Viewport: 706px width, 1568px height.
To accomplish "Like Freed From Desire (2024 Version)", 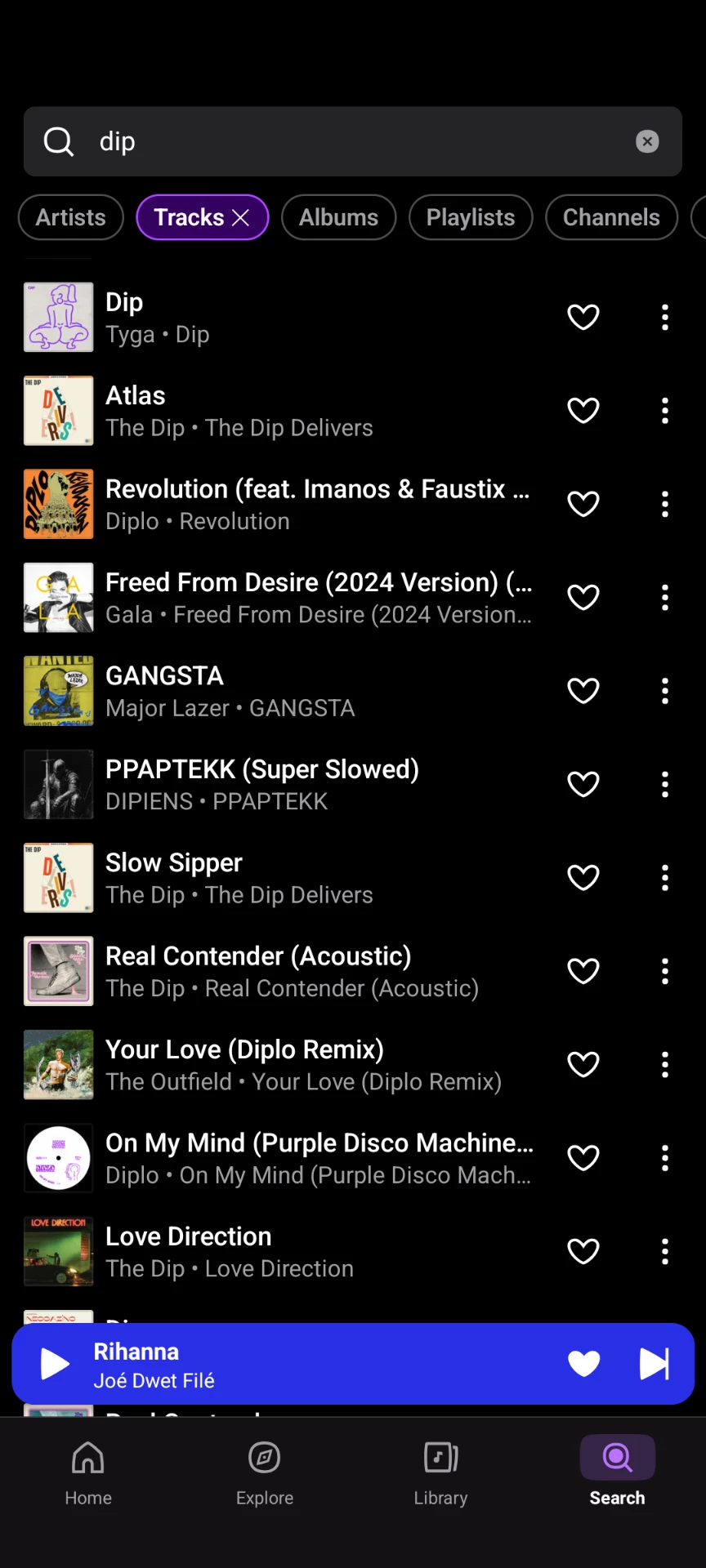I will tap(583, 598).
